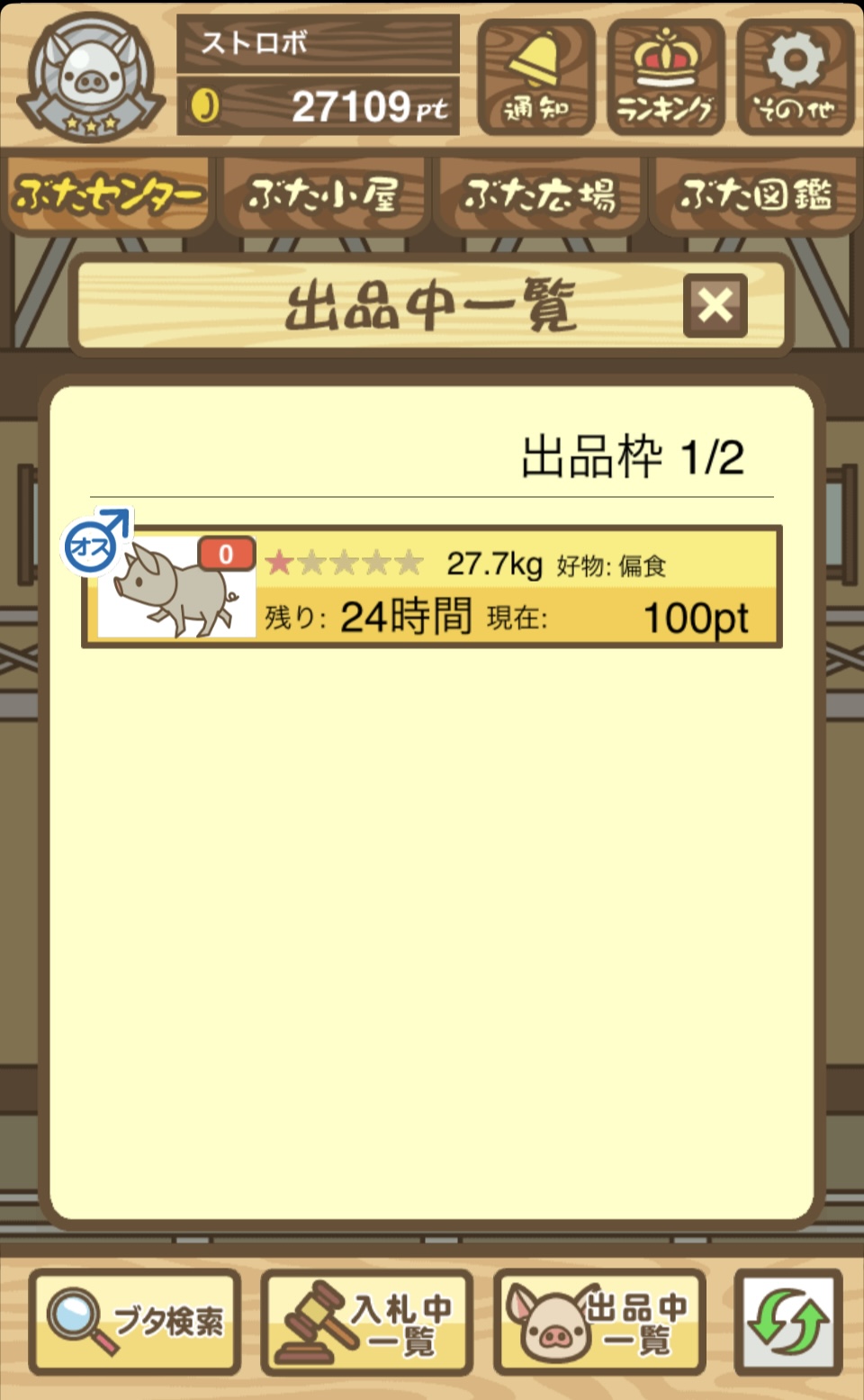Open the 入札中一覧 bid list

coord(366,1322)
